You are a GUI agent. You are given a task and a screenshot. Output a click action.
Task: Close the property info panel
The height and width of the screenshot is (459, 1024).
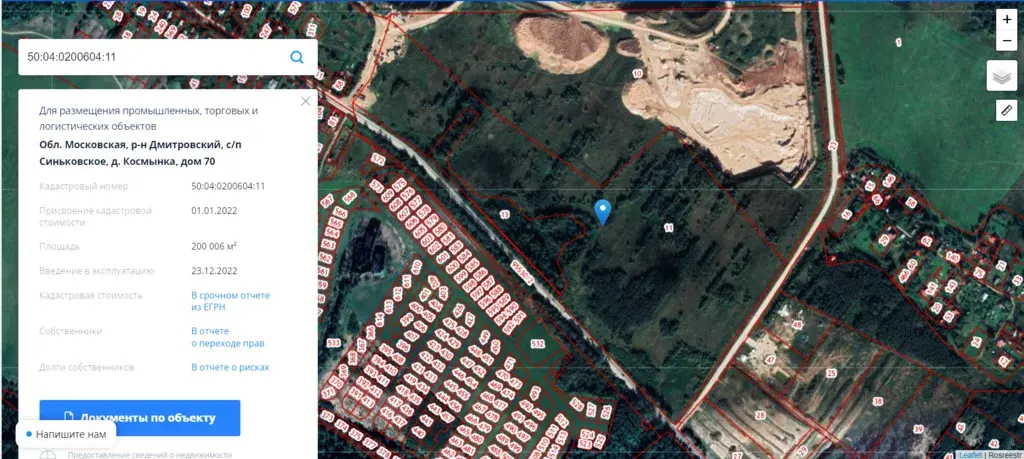306,101
